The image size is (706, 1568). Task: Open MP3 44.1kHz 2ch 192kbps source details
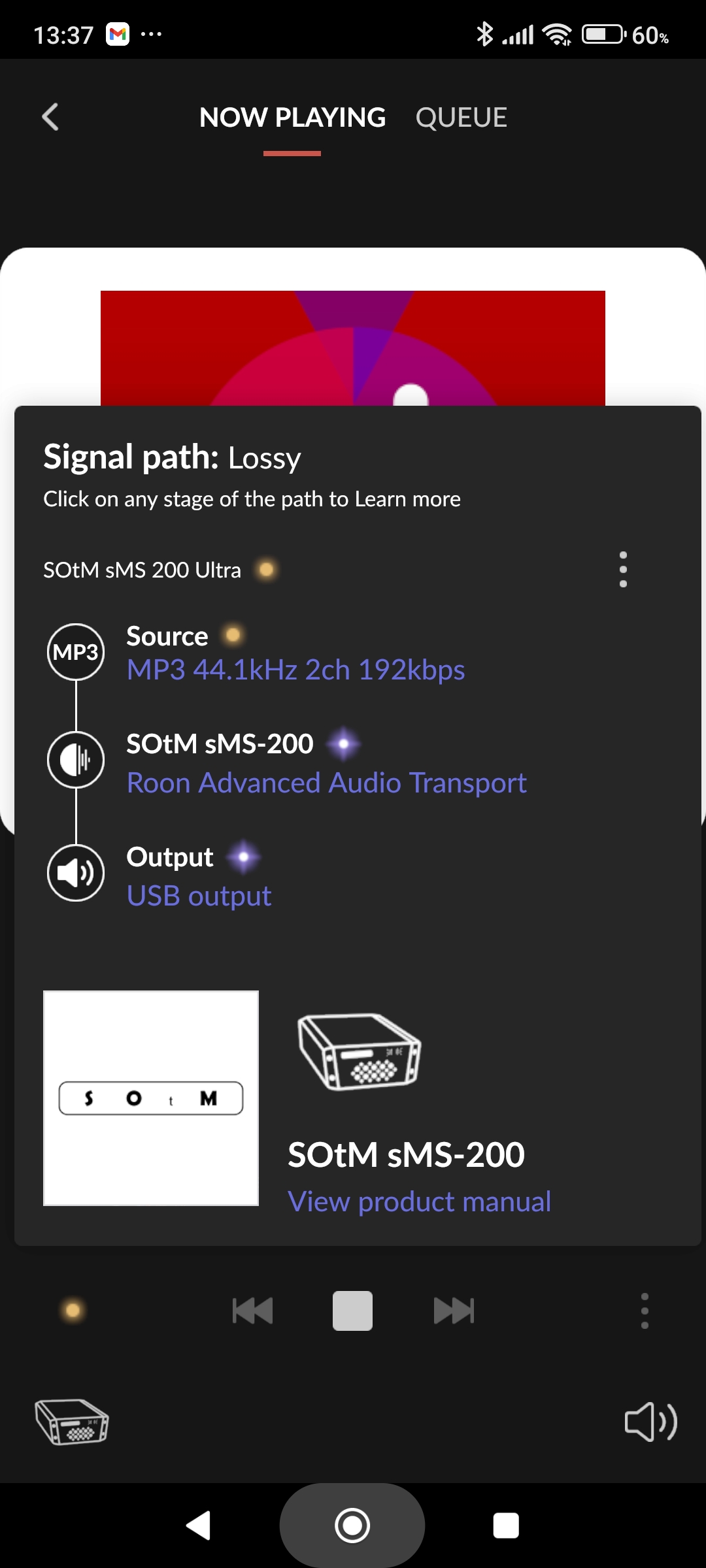coord(295,670)
